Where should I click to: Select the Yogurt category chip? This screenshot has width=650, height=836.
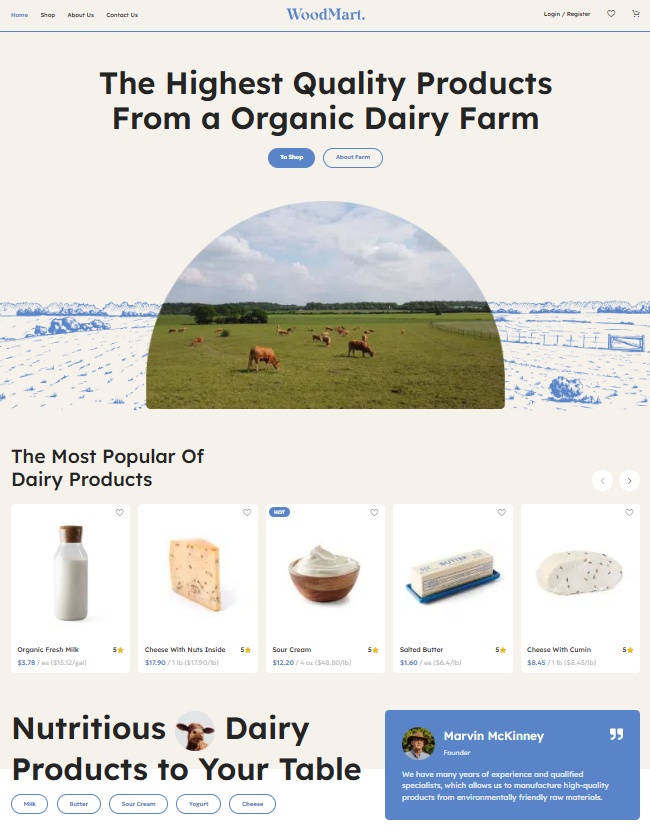(x=198, y=804)
